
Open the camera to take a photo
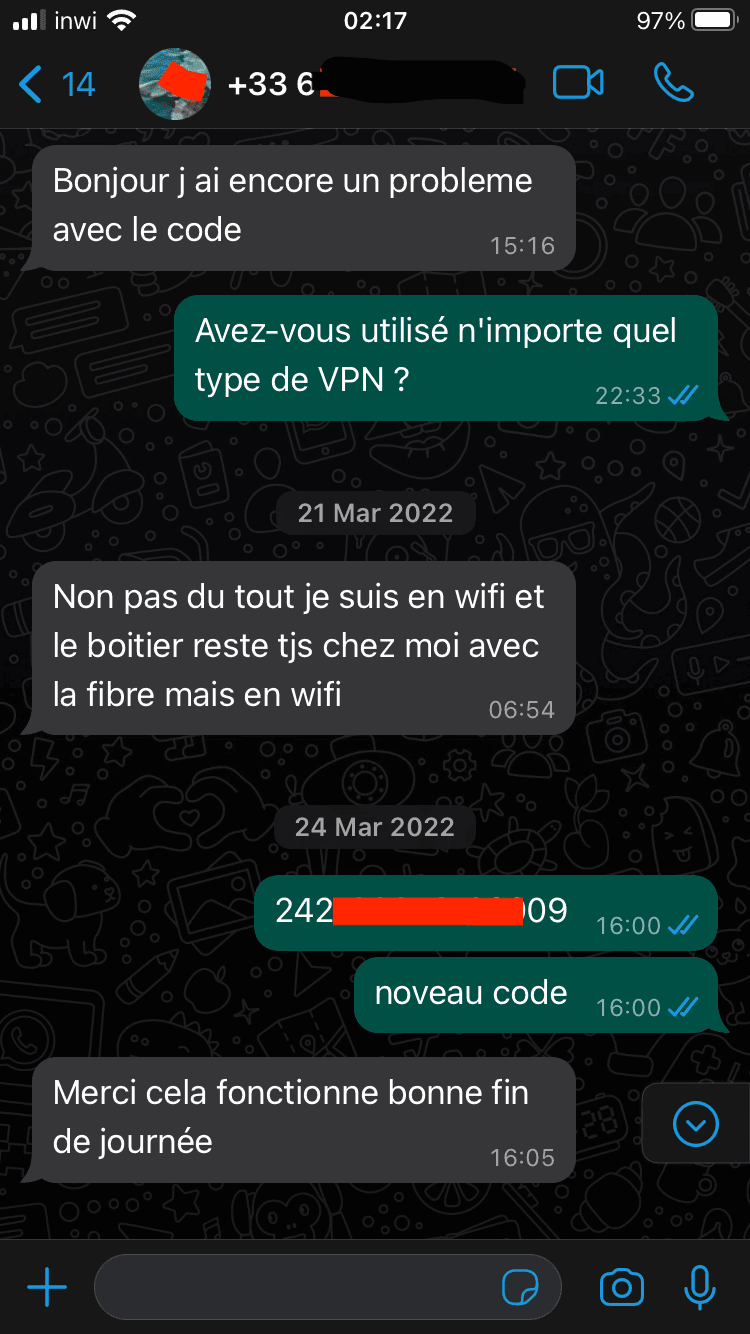[x=621, y=1288]
